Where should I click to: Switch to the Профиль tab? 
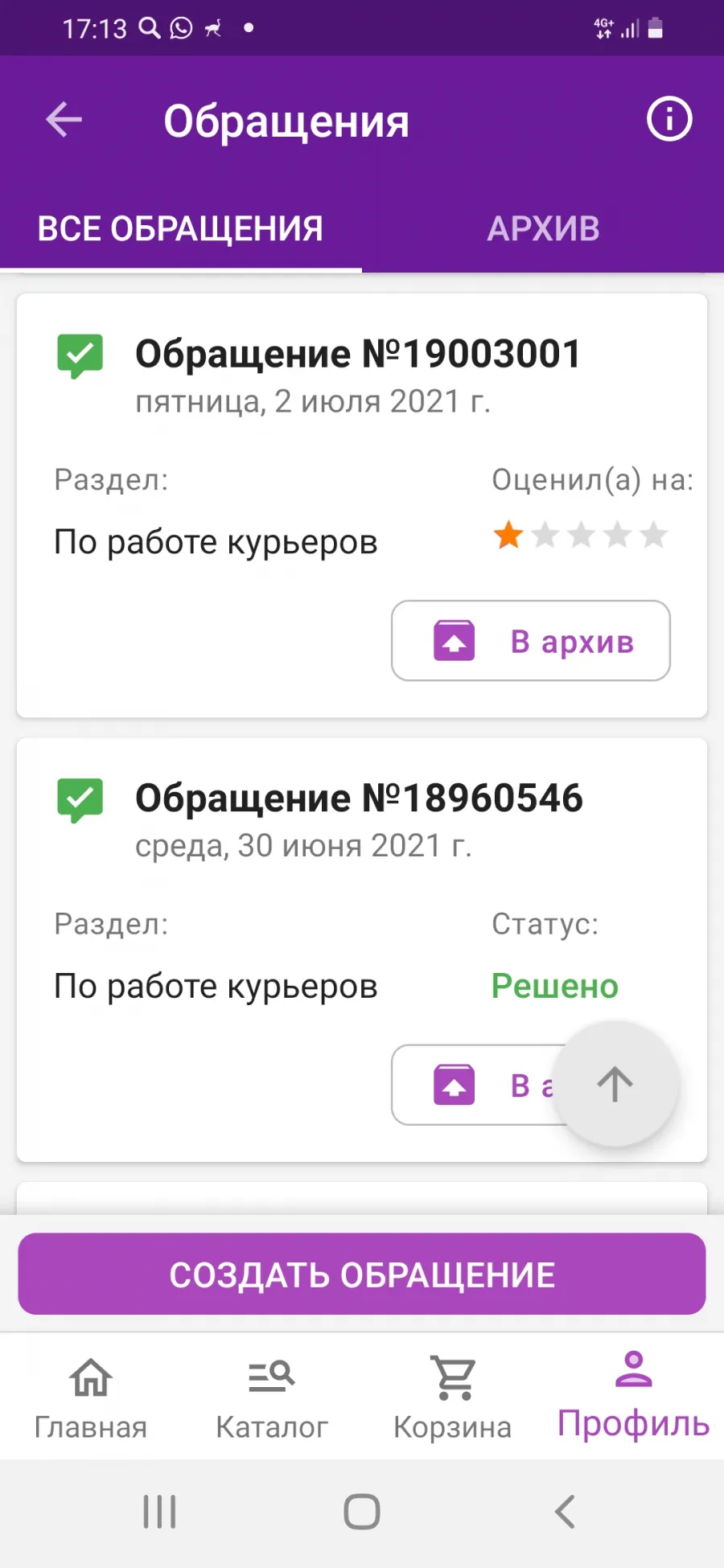point(634,1396)
